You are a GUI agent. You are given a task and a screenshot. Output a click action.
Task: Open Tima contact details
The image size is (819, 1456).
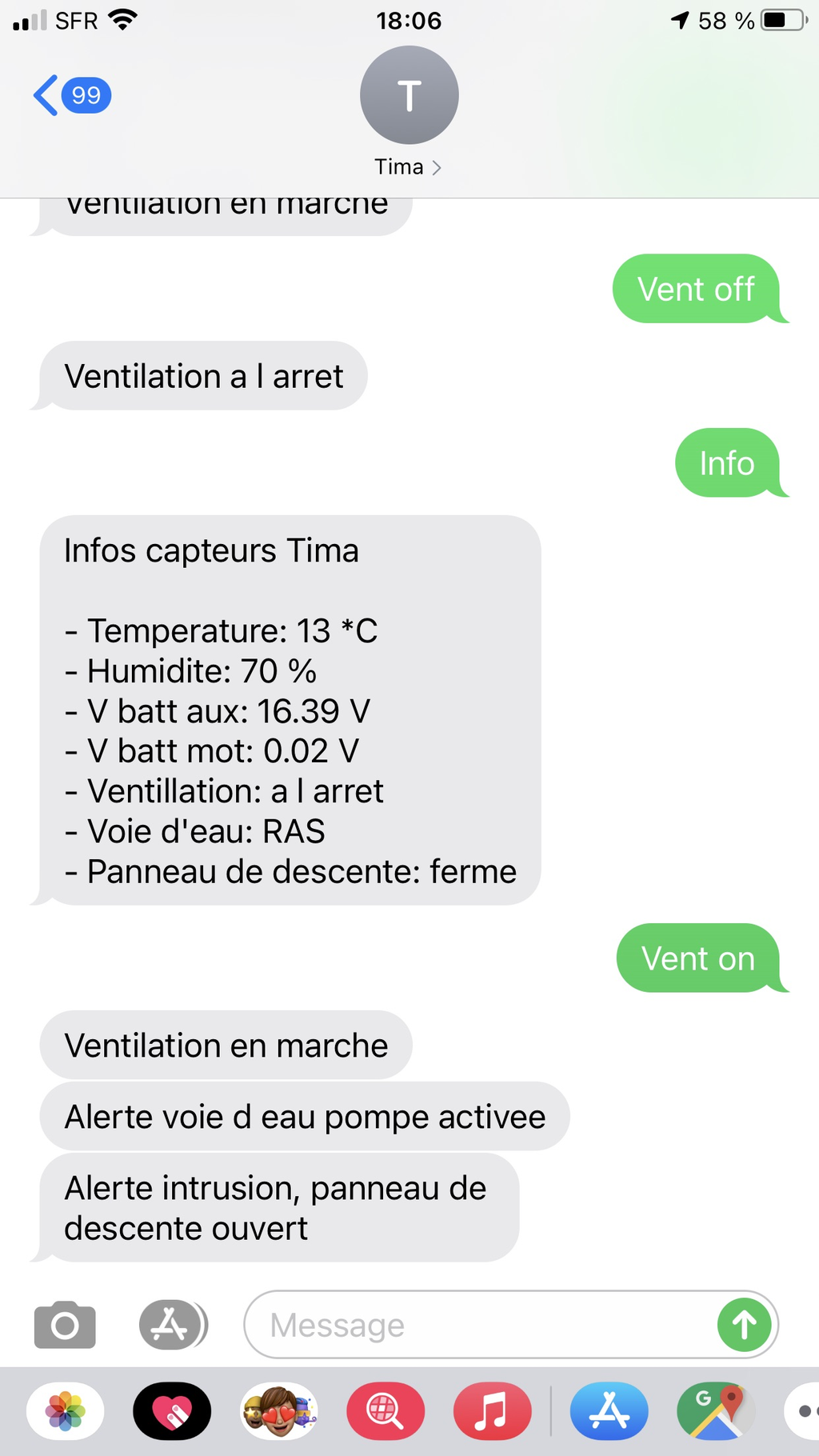(409, 112)
